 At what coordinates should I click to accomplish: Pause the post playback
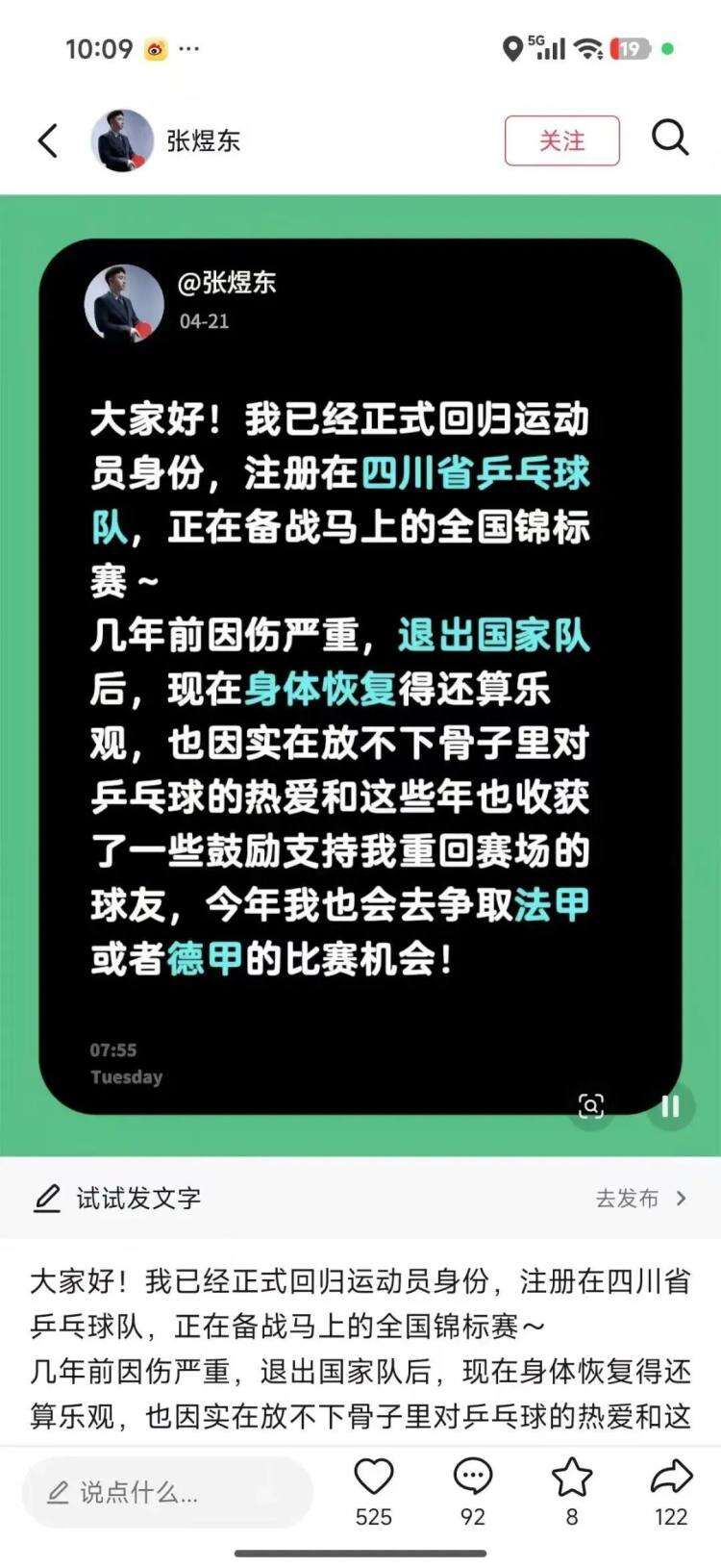tap(670, 1106)
